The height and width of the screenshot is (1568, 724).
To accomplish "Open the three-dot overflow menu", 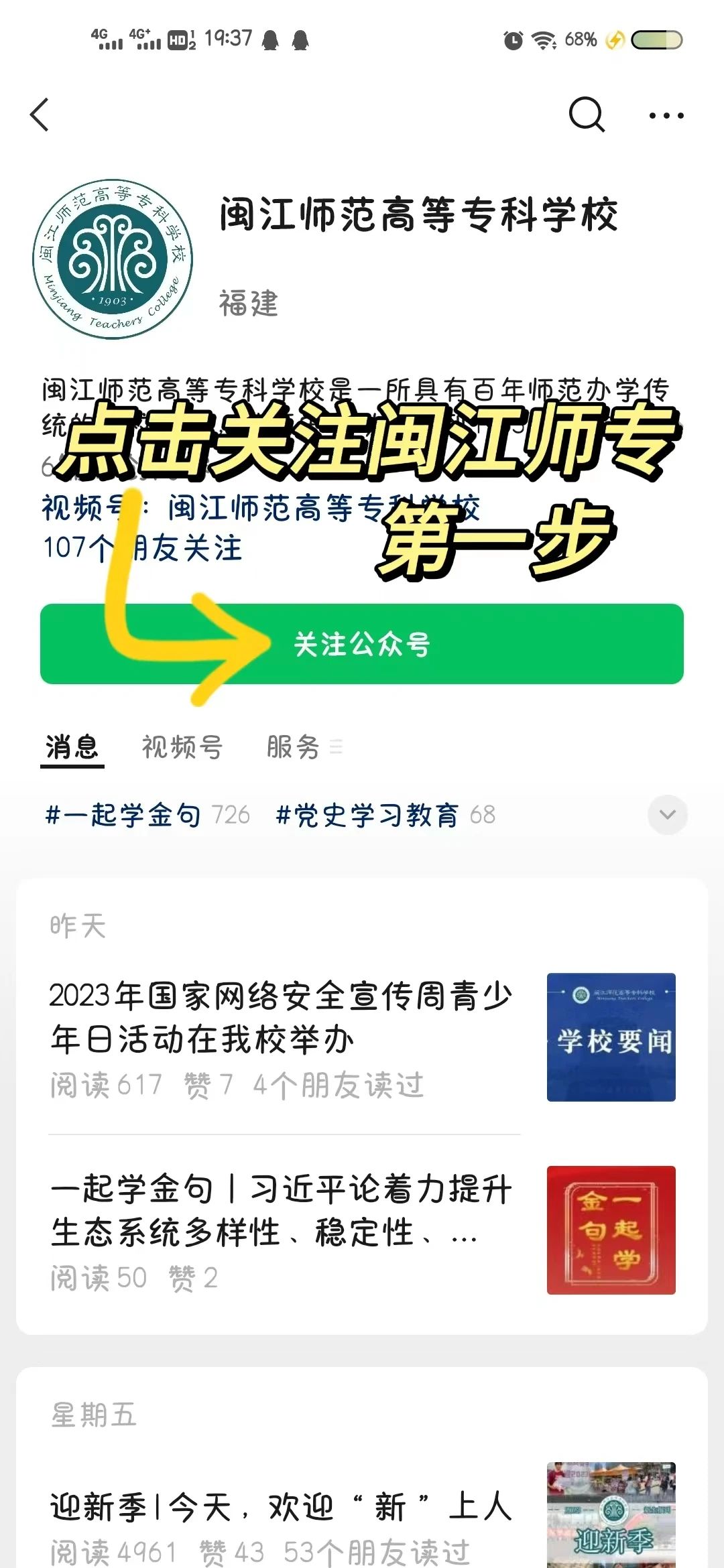I will pos(666,115).
